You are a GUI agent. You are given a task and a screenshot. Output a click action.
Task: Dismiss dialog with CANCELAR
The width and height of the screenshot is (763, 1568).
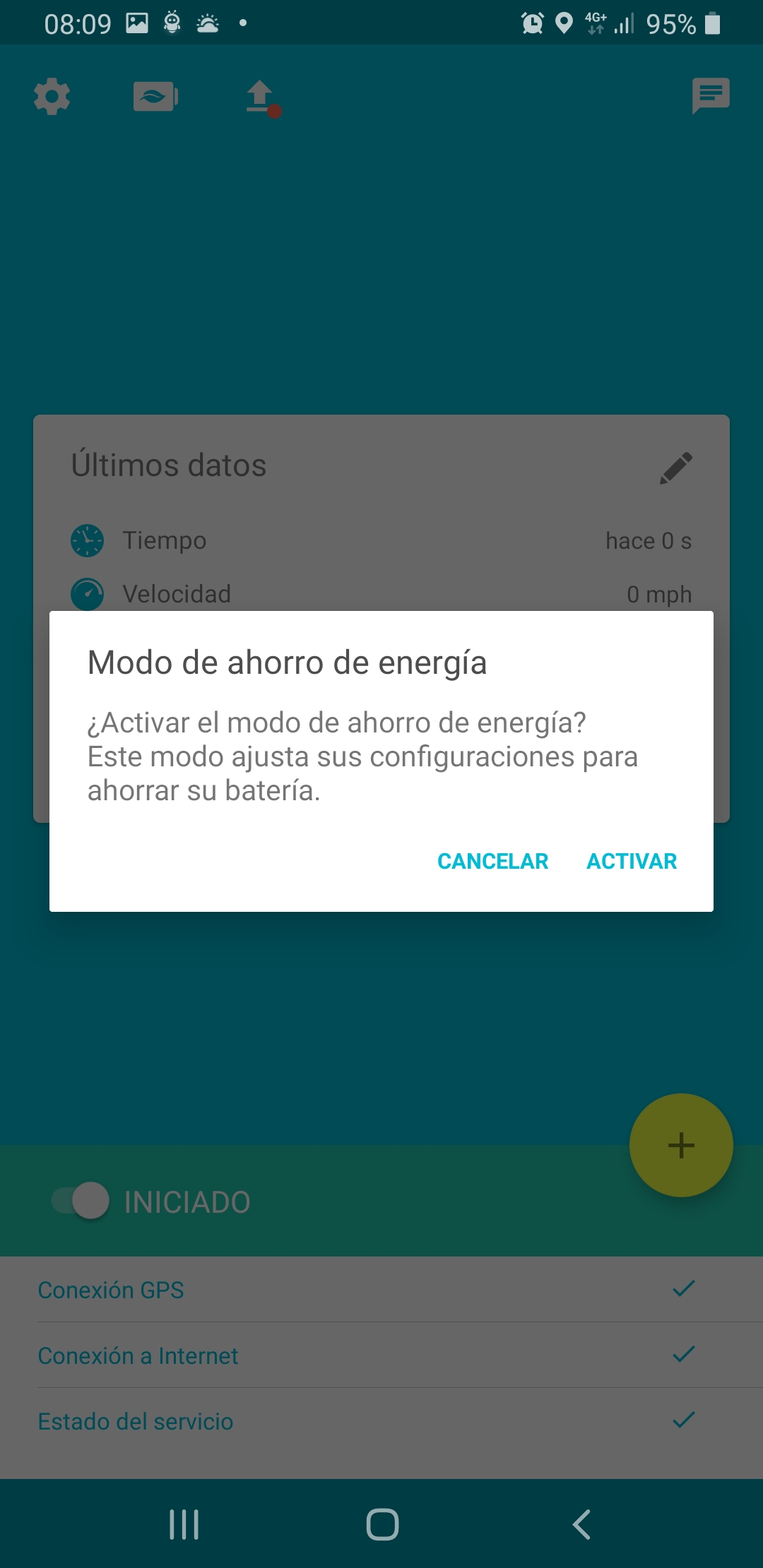tap(492, 861)
